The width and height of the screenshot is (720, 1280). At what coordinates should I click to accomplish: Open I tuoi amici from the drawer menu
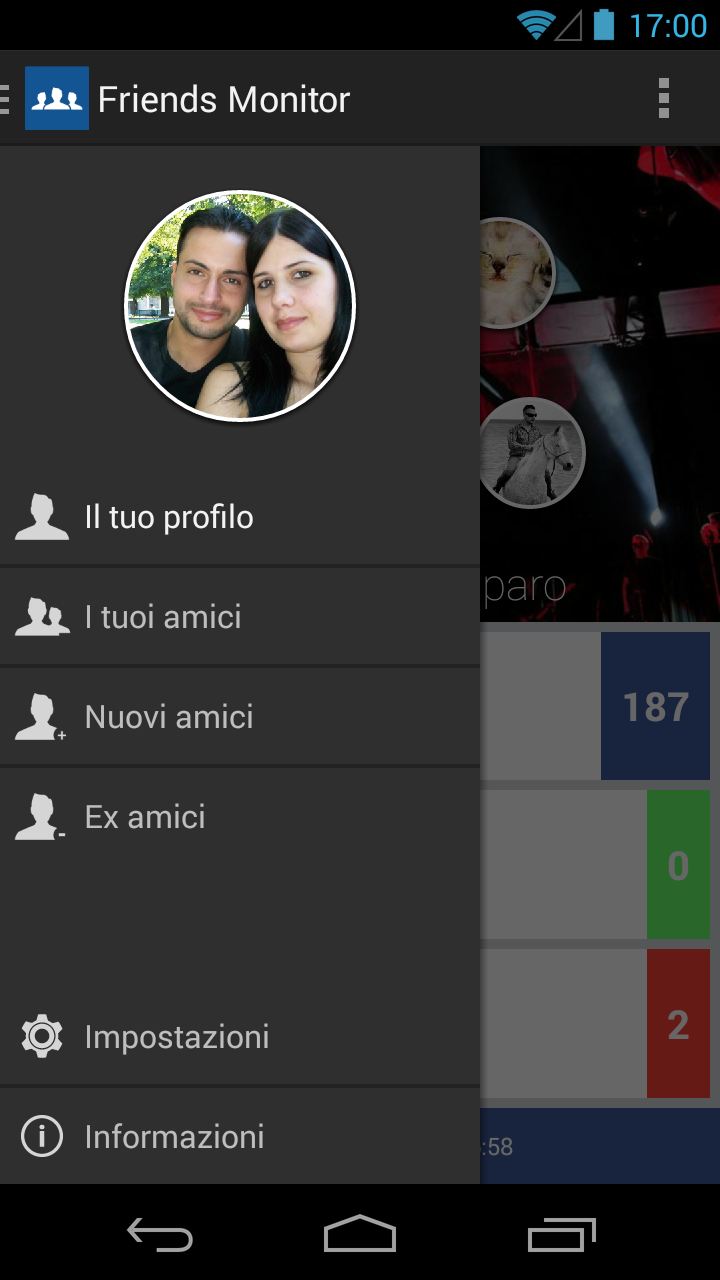(163, 616)
